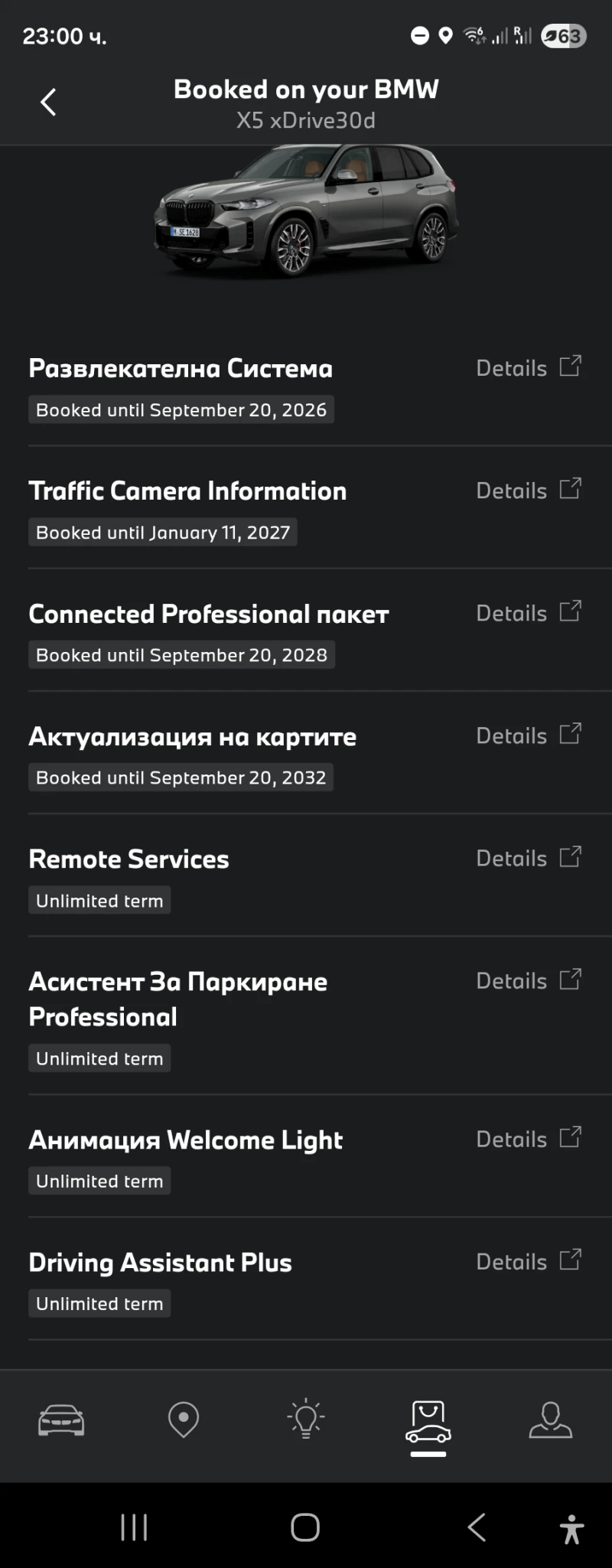Screen dimensions: 612x1568
Task: View Details for Traffic Camera Information
Action: coord(528,491)
